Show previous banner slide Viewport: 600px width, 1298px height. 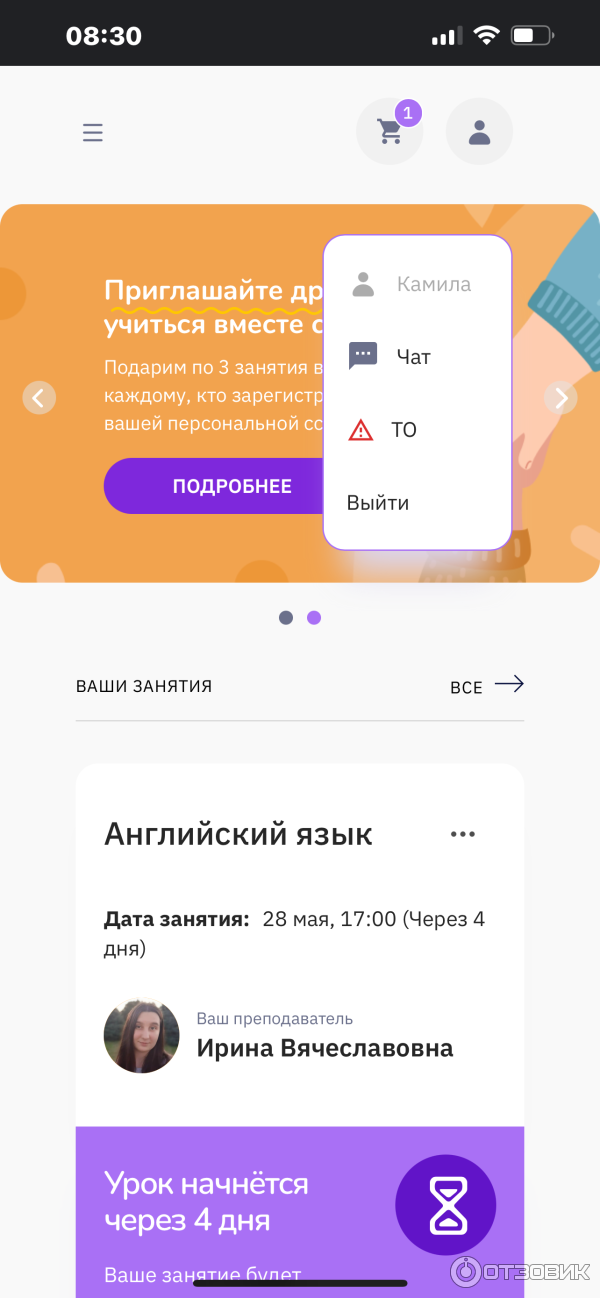pos(39,397)
